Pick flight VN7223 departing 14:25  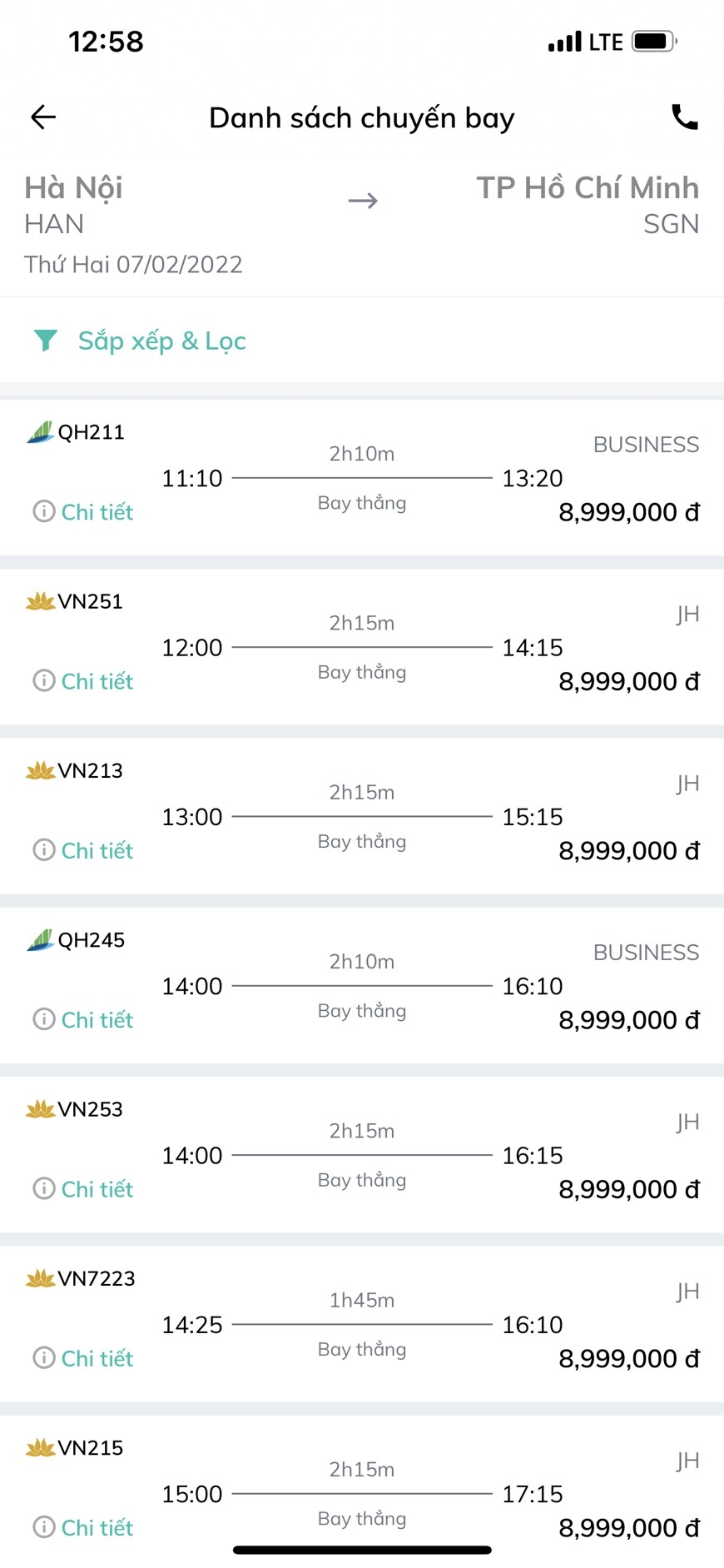tap(362, 1324)
